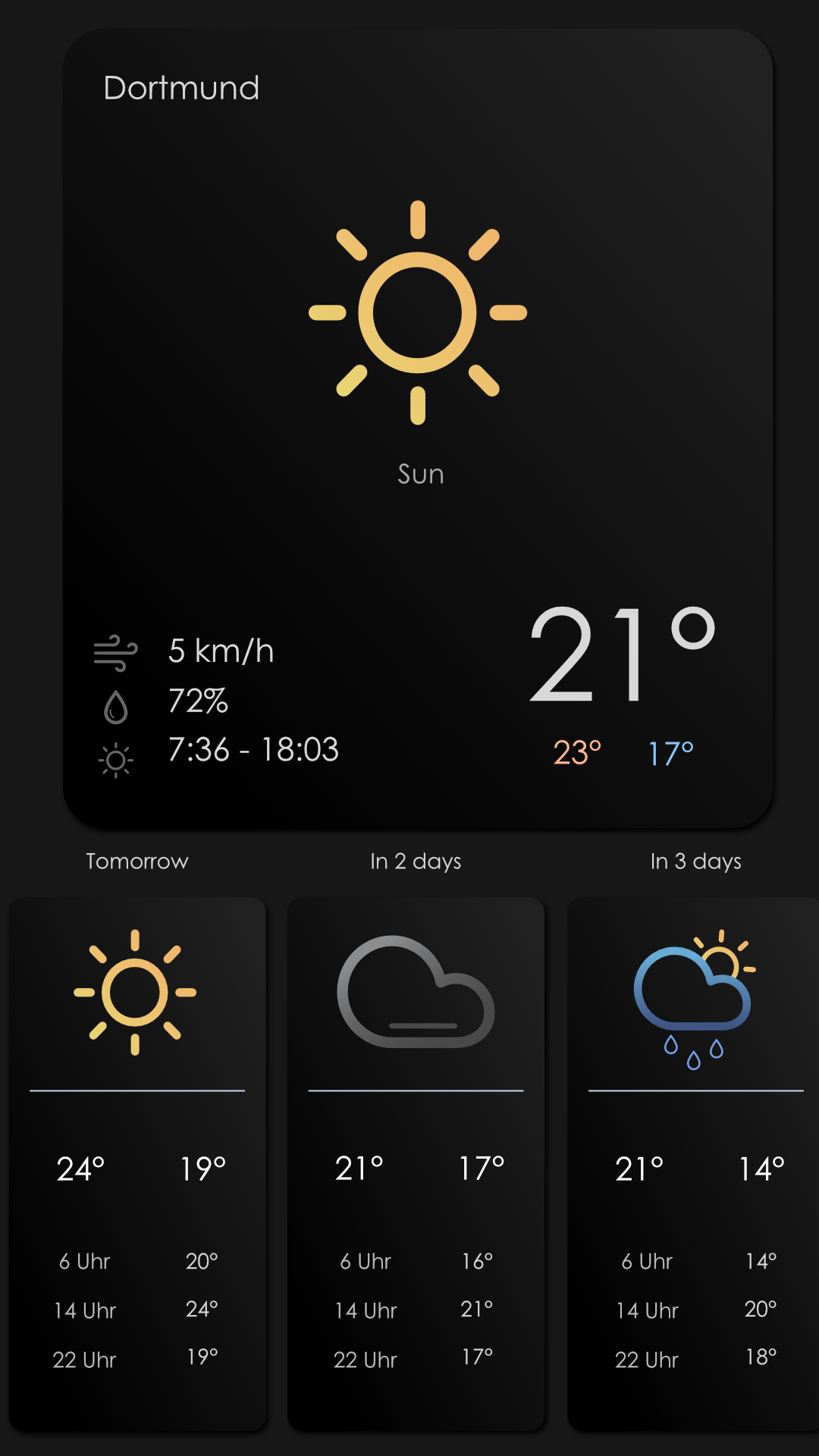Open tomorrow's sunny forecast card
Image resolution: width=819 pixels, height=1456 pixels.
click(x=137, y=1164)
